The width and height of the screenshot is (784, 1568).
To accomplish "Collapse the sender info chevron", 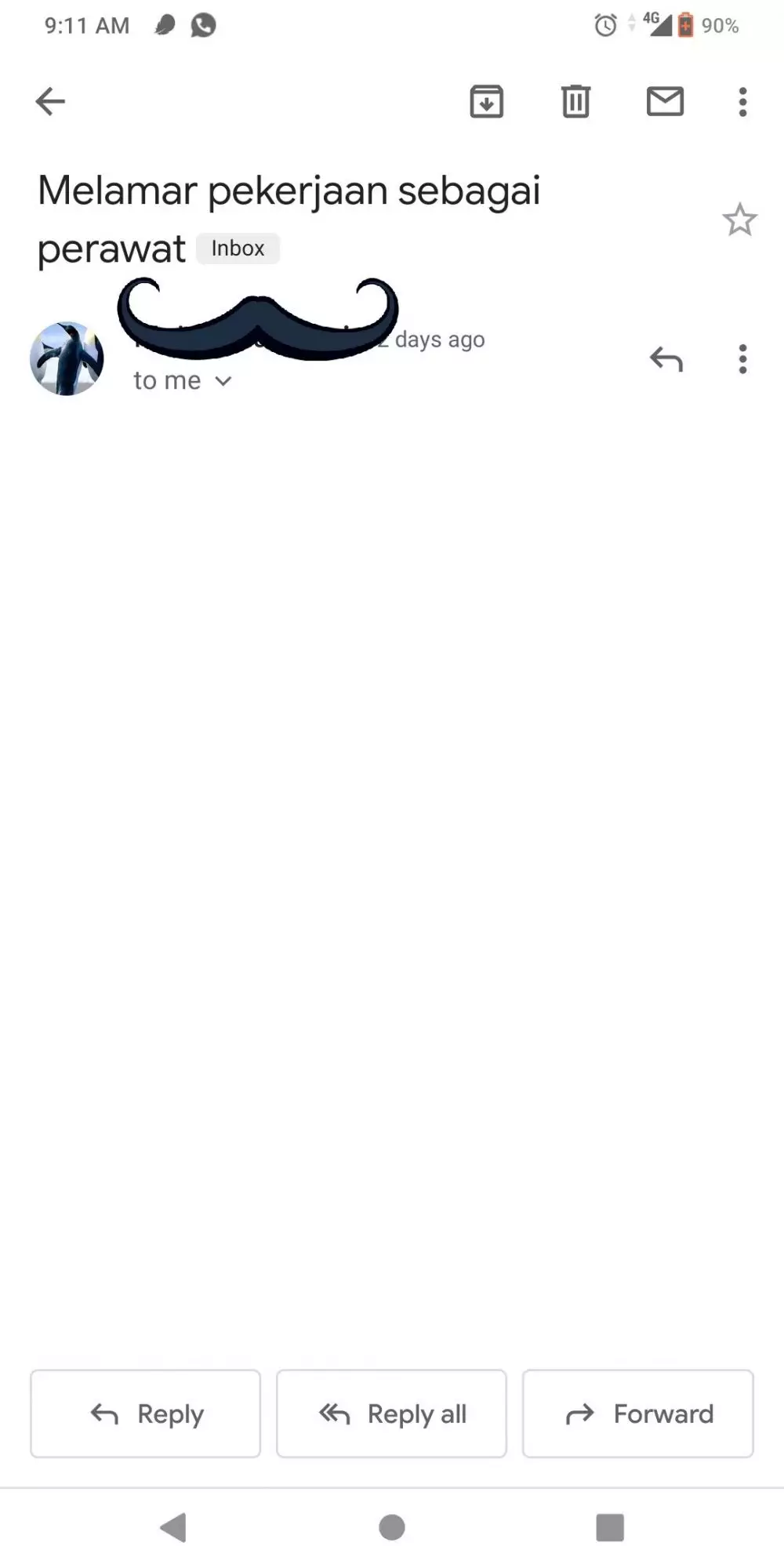I will point(224,382).
